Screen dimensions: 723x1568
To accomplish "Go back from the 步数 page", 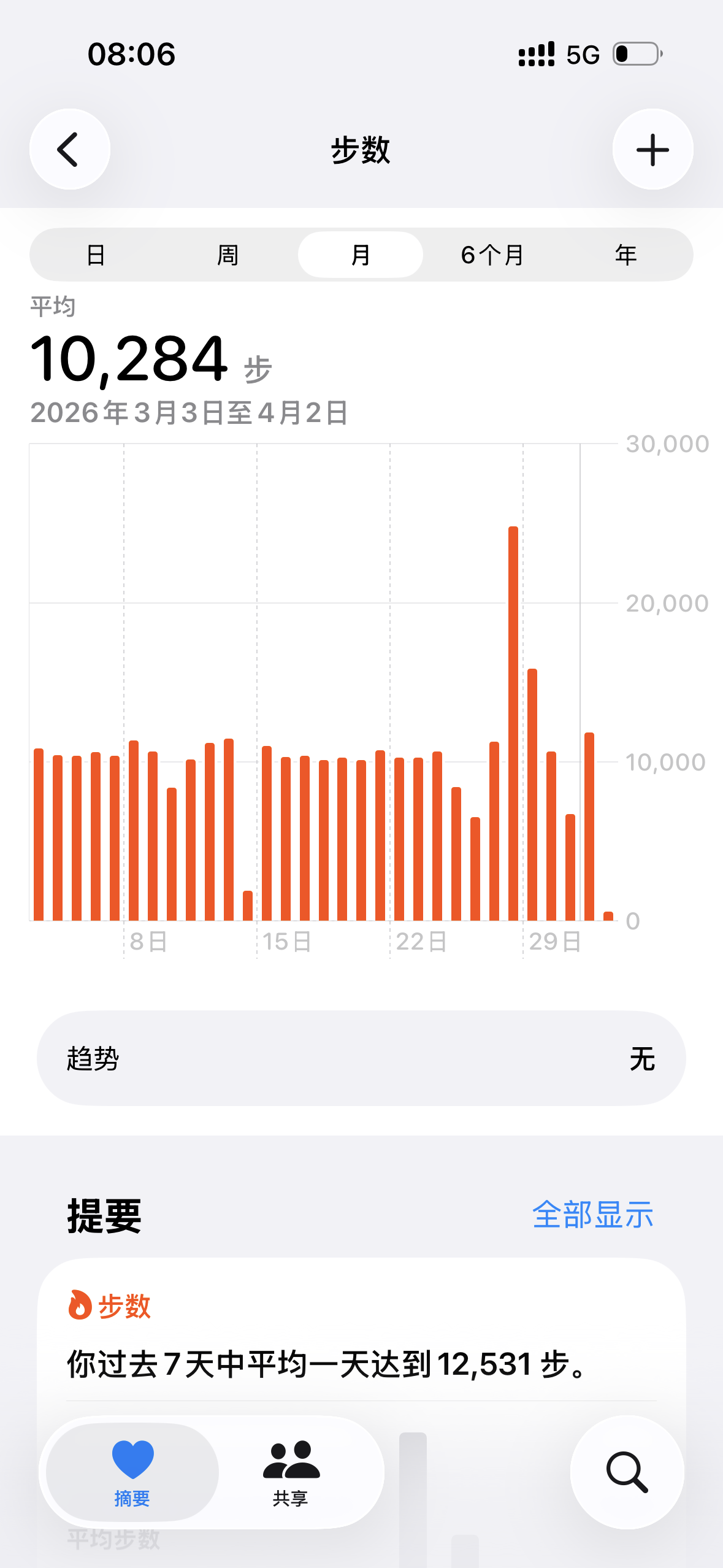I will (69, 149).
